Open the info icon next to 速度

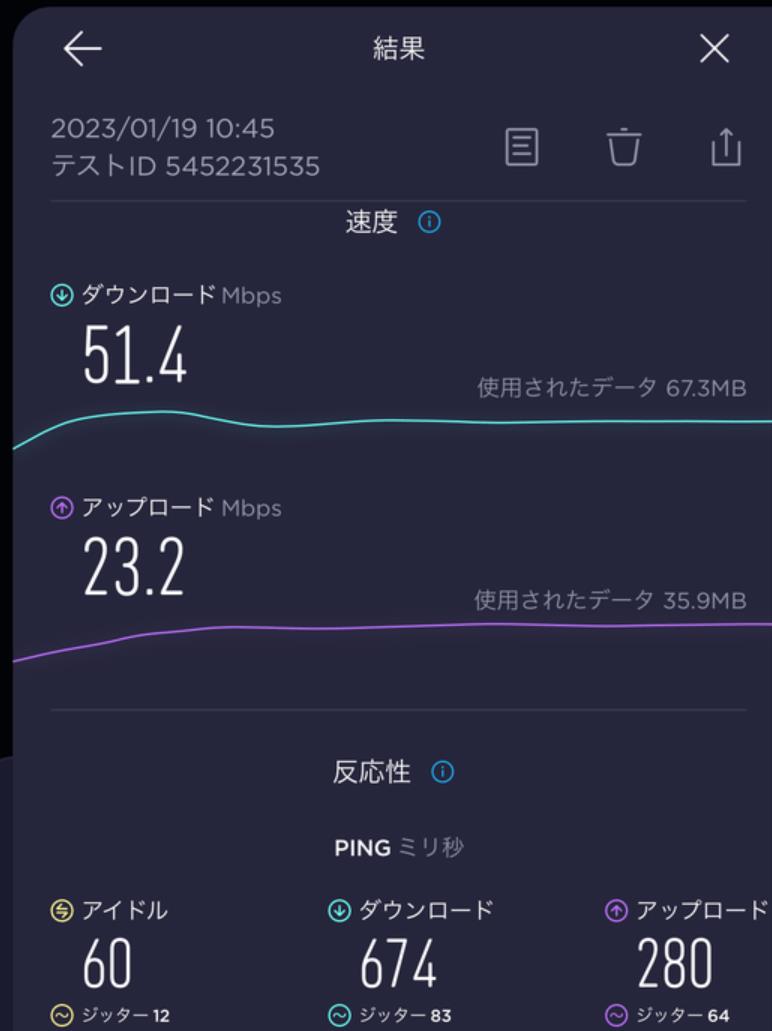pyautogui.click(x=430, y=223)
